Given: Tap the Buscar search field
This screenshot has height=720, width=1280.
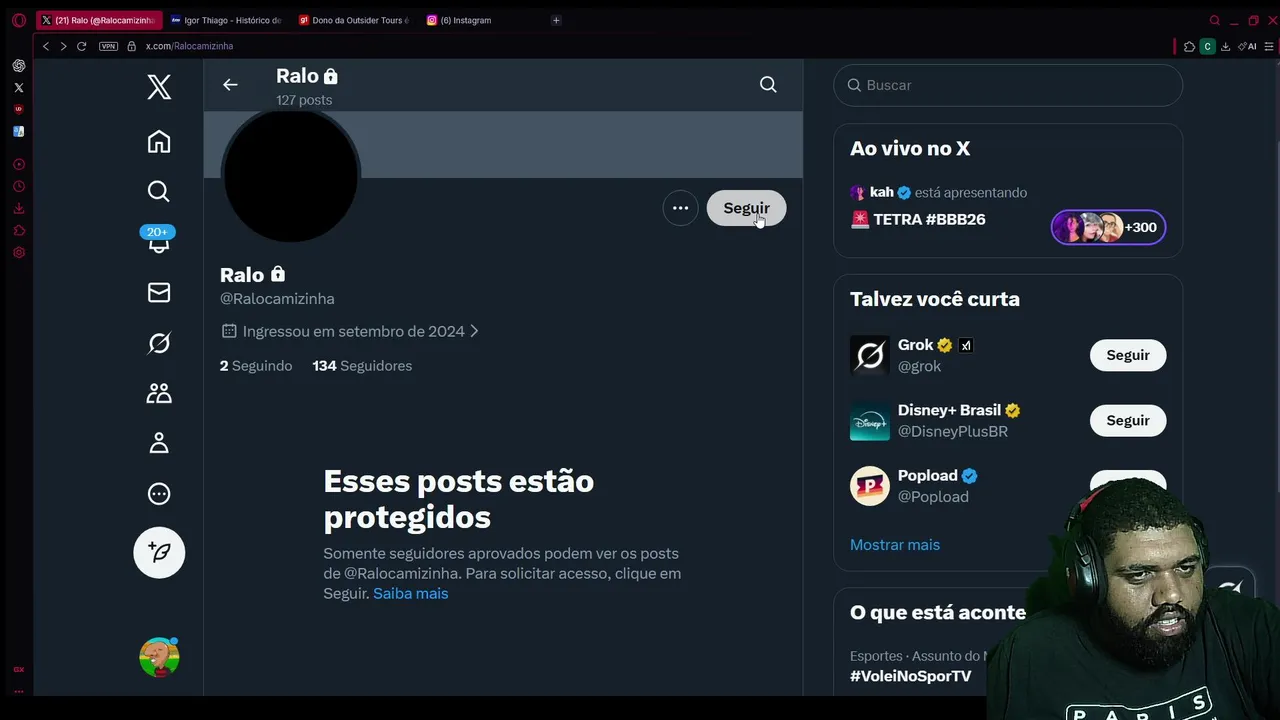Looking at the screenshot, I should point(1010,85).
